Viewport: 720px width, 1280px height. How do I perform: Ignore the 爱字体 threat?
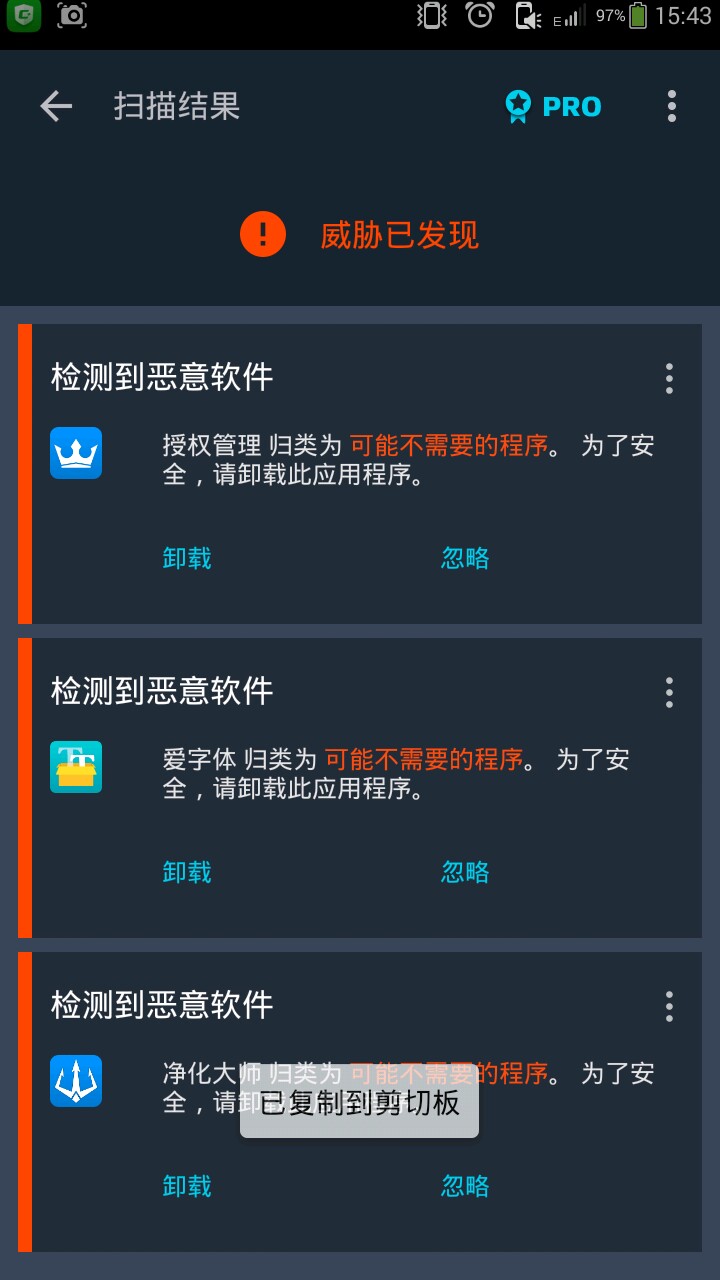tap(465, 872)
